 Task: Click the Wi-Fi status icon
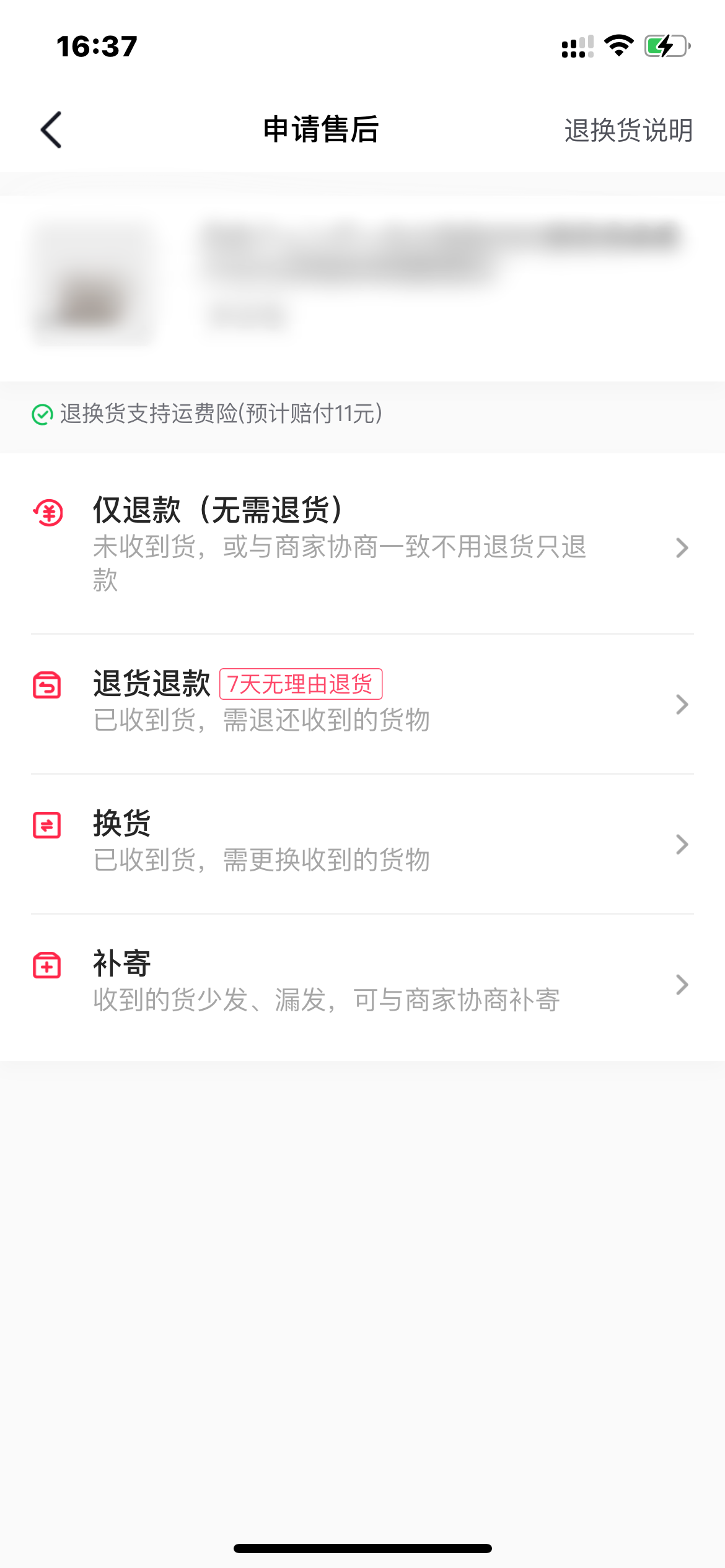pos(618,45)
